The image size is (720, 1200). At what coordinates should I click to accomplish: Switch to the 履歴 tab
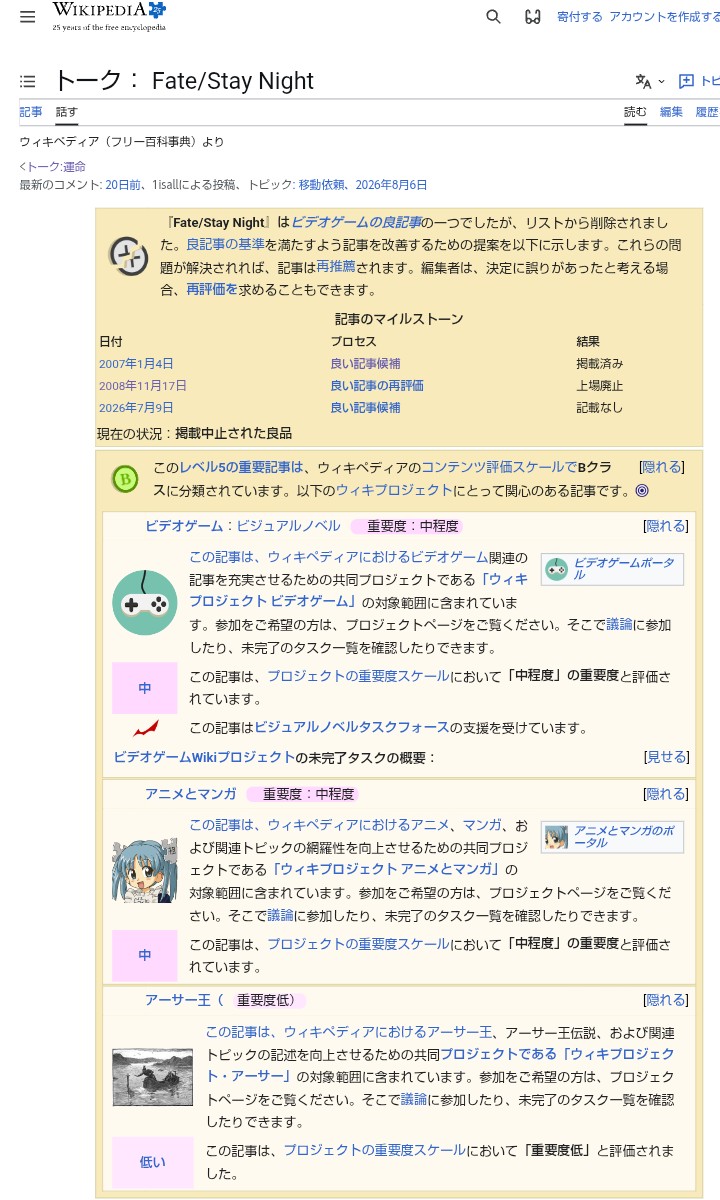(707, 112)
